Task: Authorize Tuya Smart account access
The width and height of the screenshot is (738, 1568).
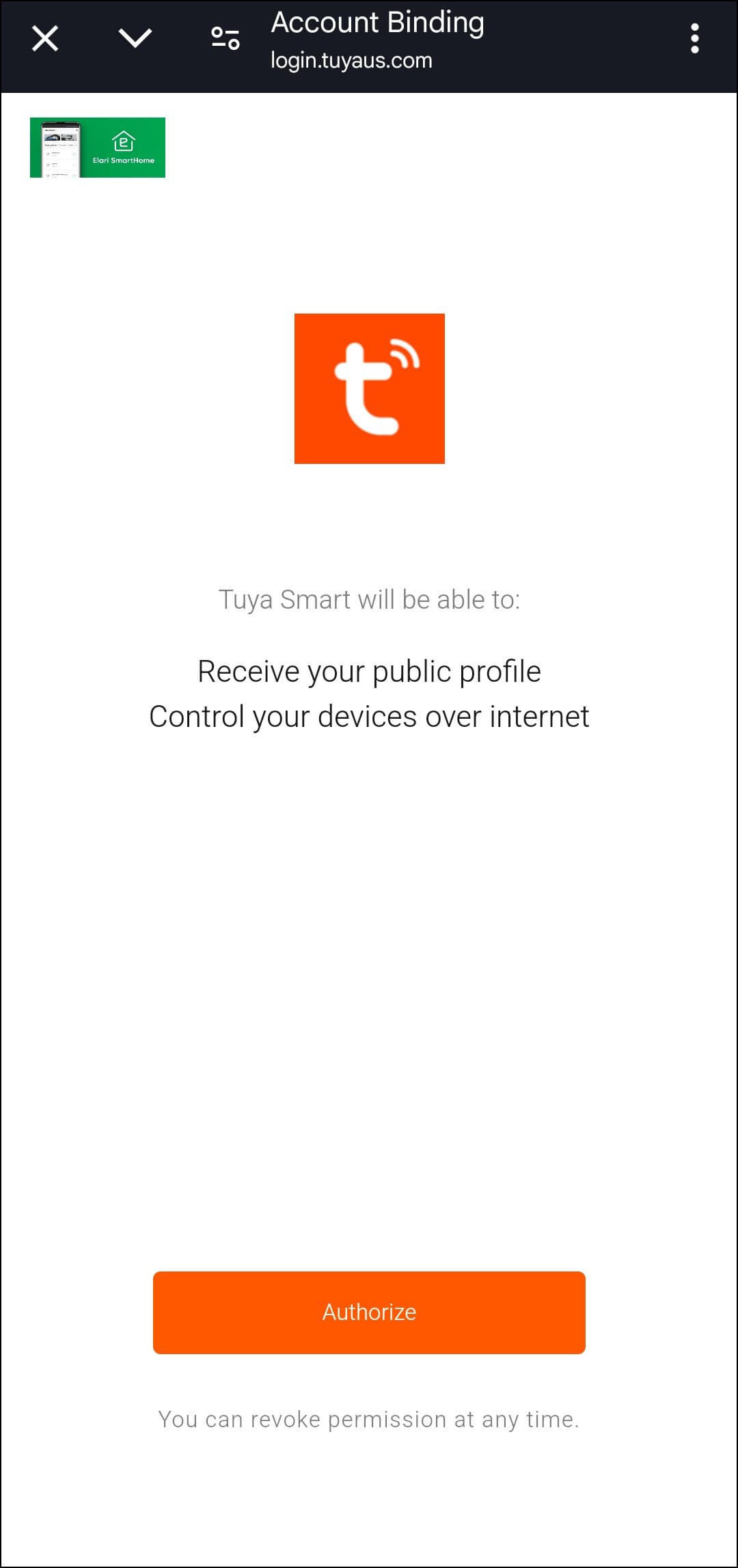Action: click(369, 1312)
